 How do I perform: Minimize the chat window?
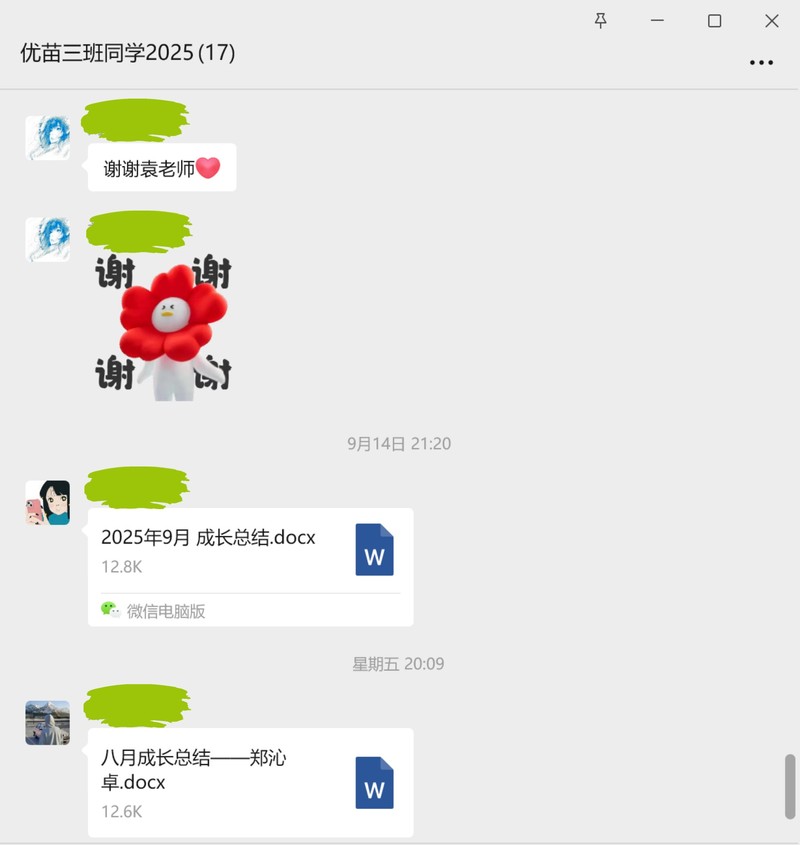(657, 21)
